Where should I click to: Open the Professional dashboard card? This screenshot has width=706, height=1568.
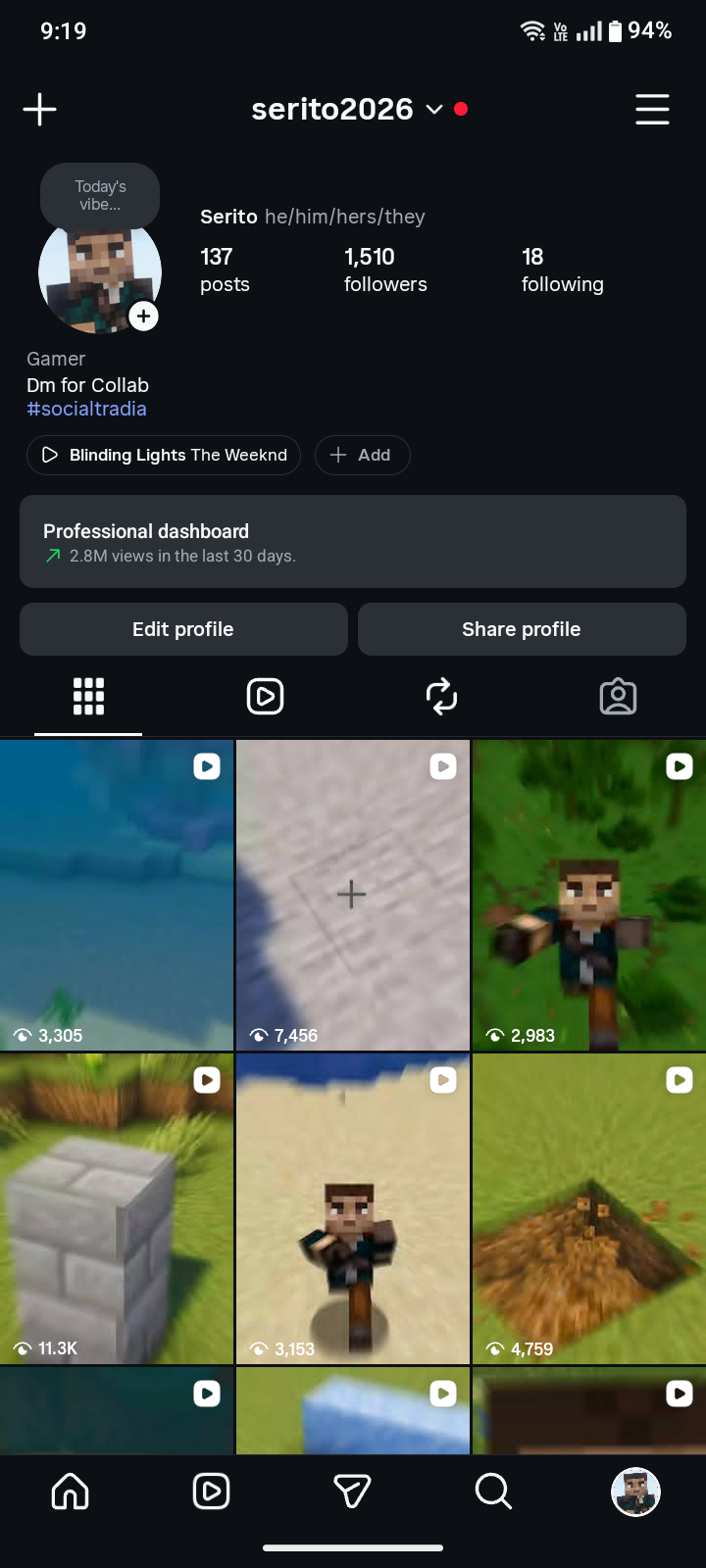point(353,541)
